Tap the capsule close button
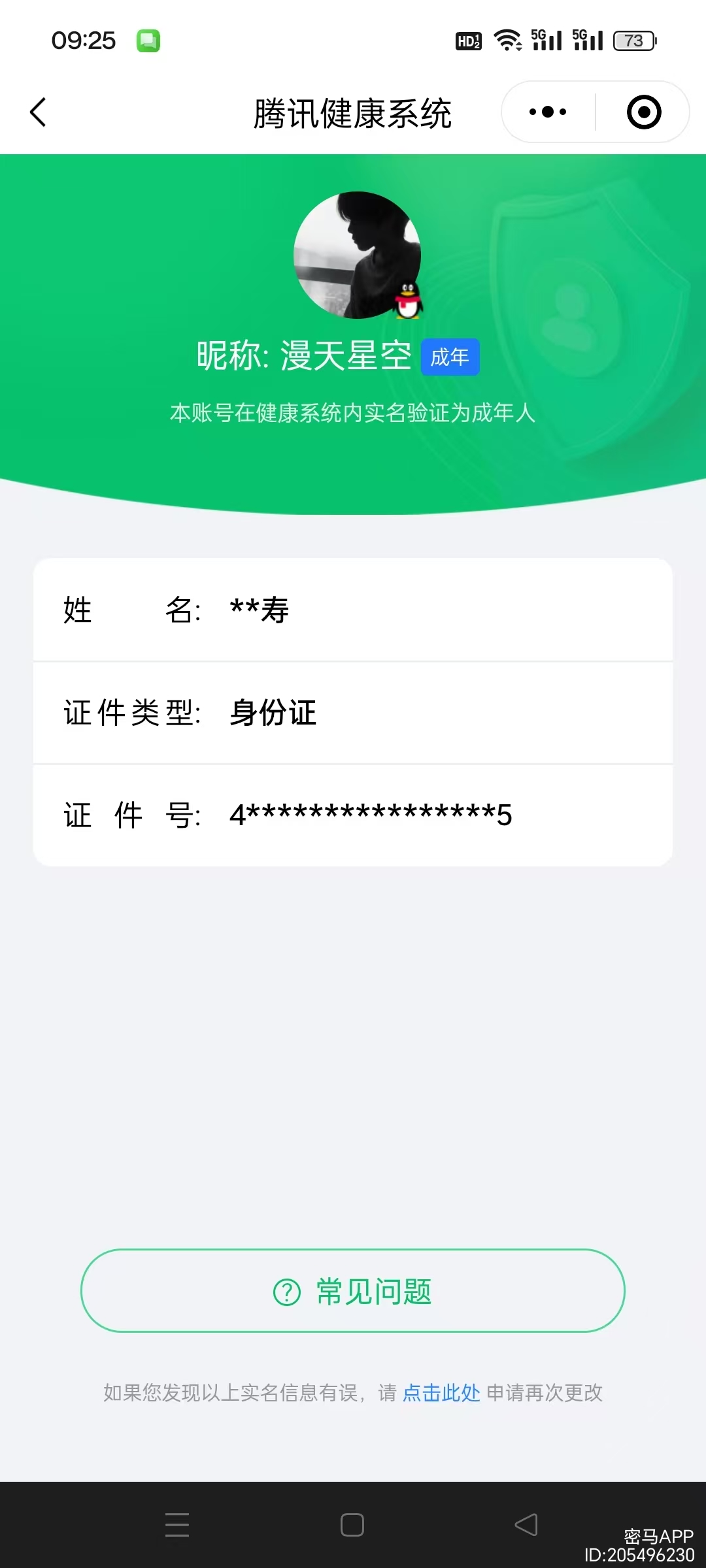This screenshot has height=1568, width=706. click(643, 111)
